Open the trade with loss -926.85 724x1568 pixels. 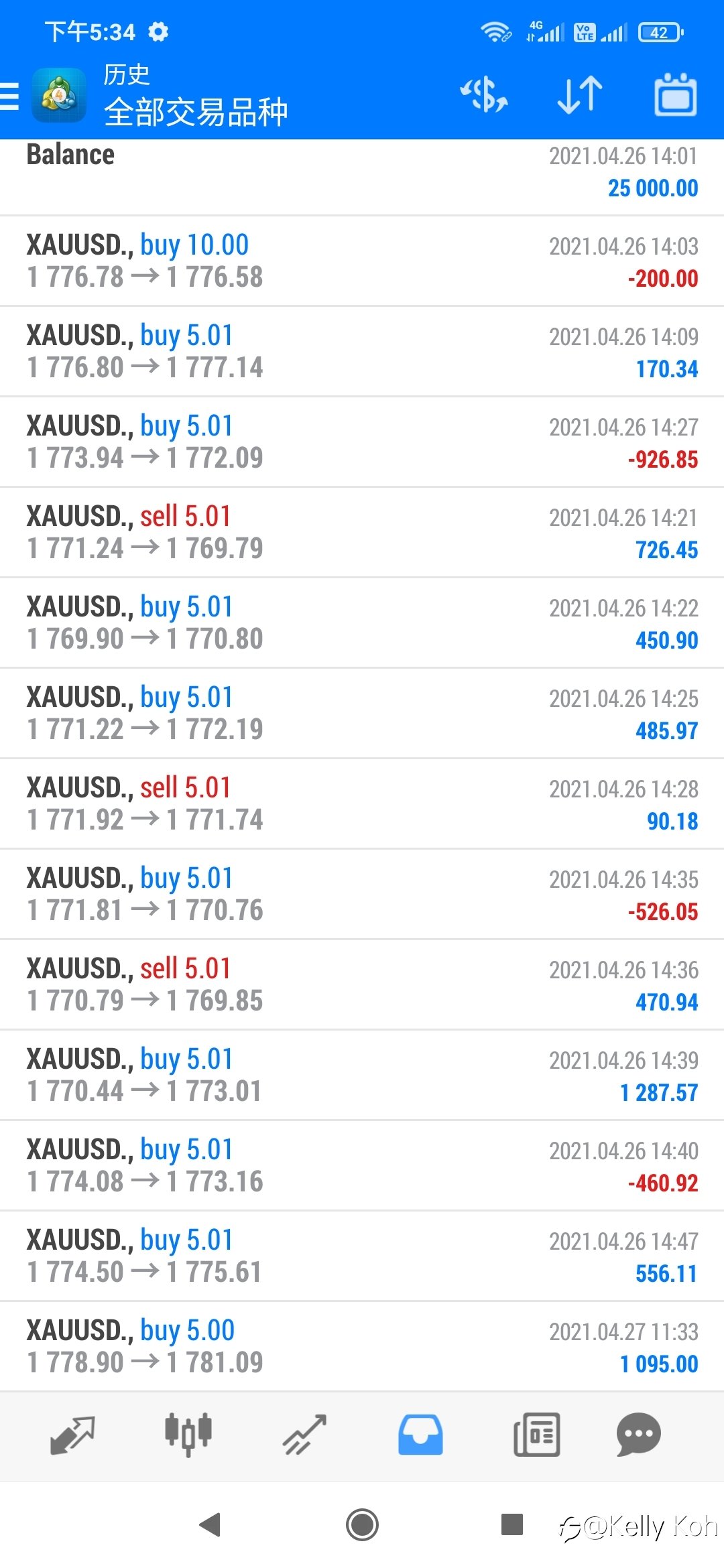(x=362, y=442)
